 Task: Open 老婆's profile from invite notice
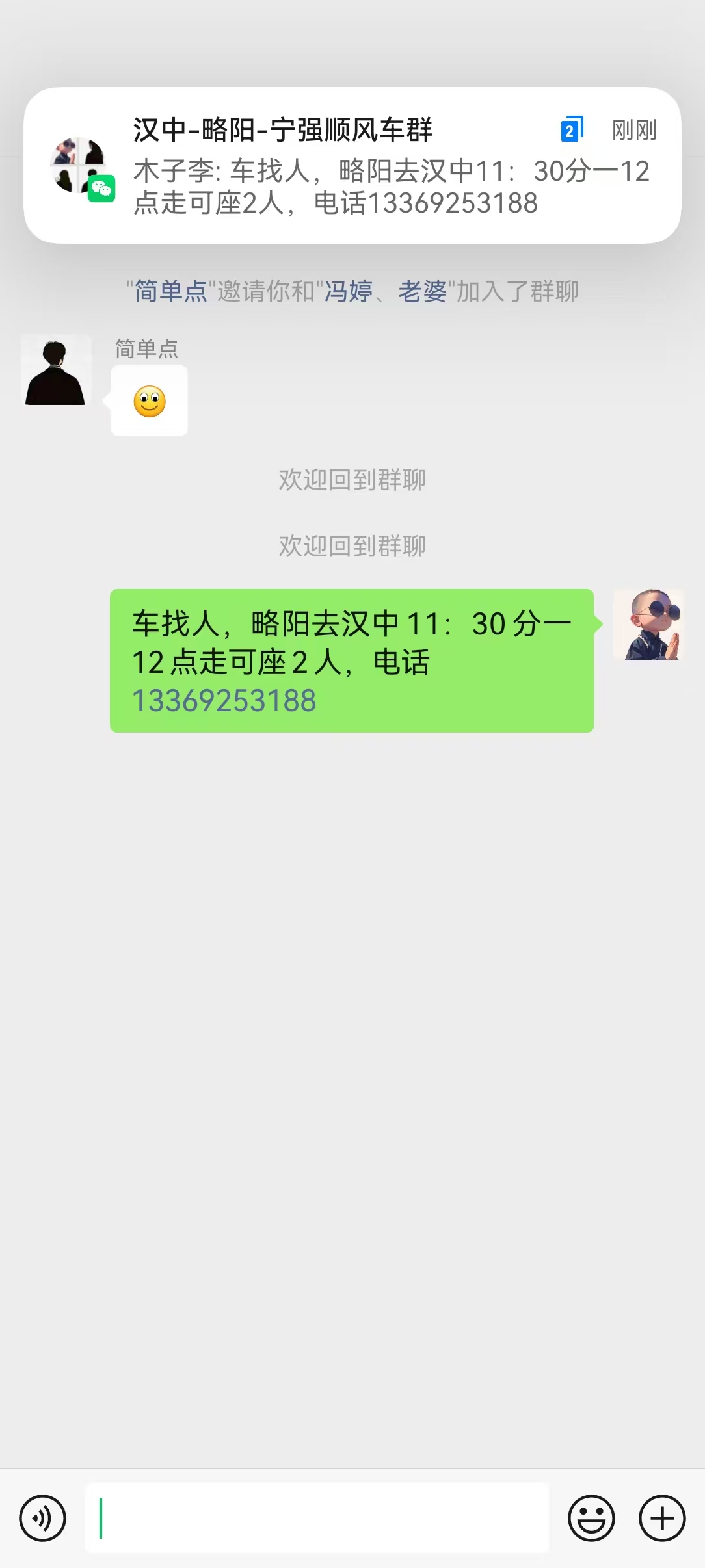pos(423,291)
